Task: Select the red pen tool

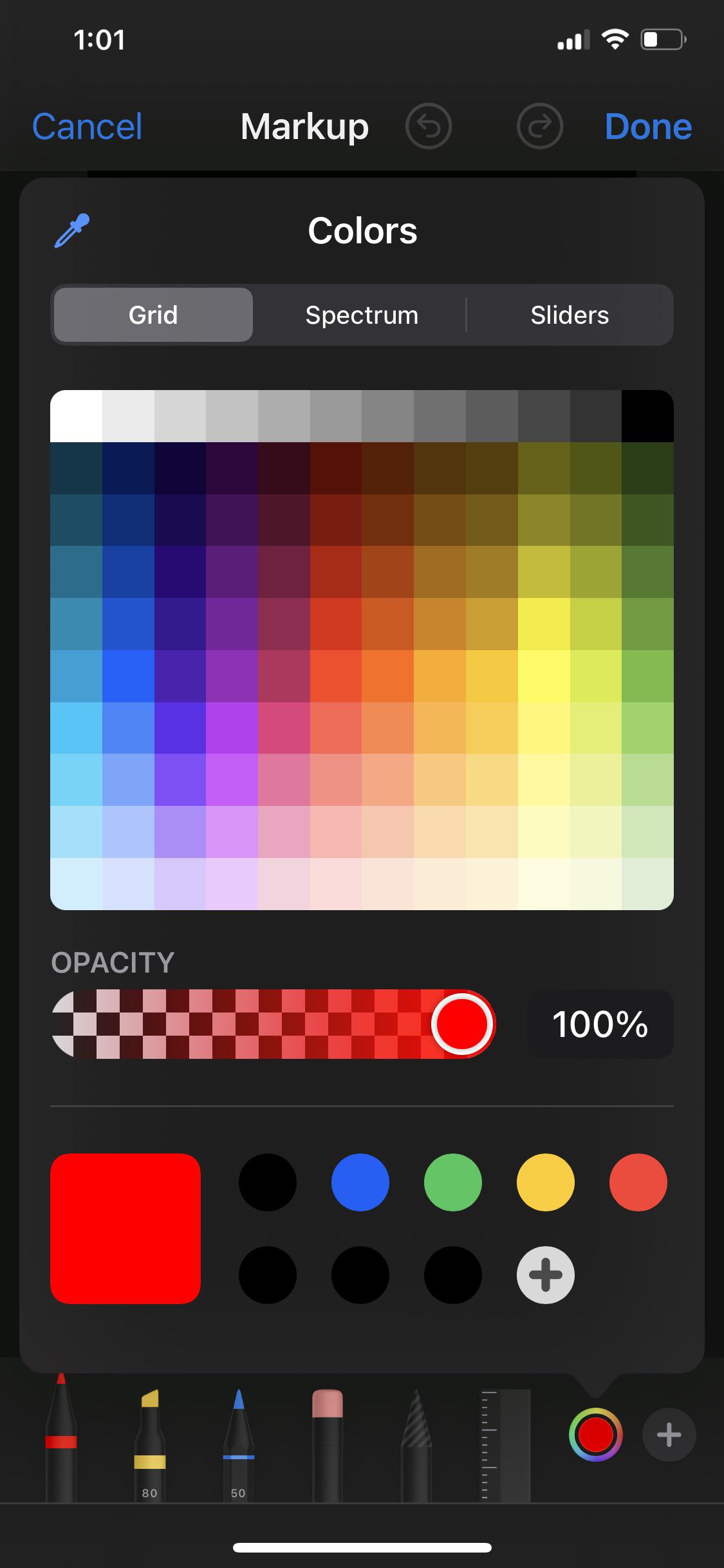Action: coord(61,1442)
